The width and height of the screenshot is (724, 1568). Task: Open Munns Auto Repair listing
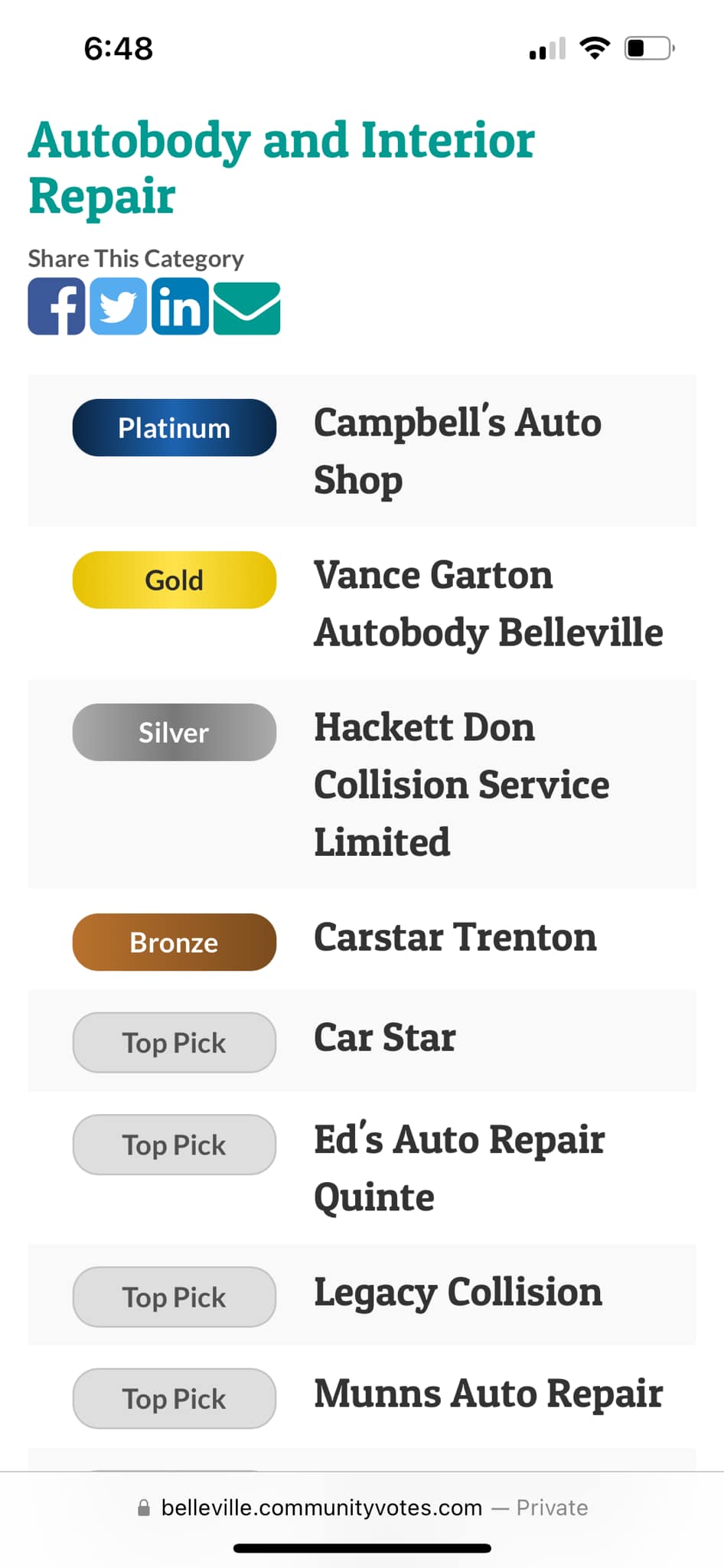[x=488, y=1393]
